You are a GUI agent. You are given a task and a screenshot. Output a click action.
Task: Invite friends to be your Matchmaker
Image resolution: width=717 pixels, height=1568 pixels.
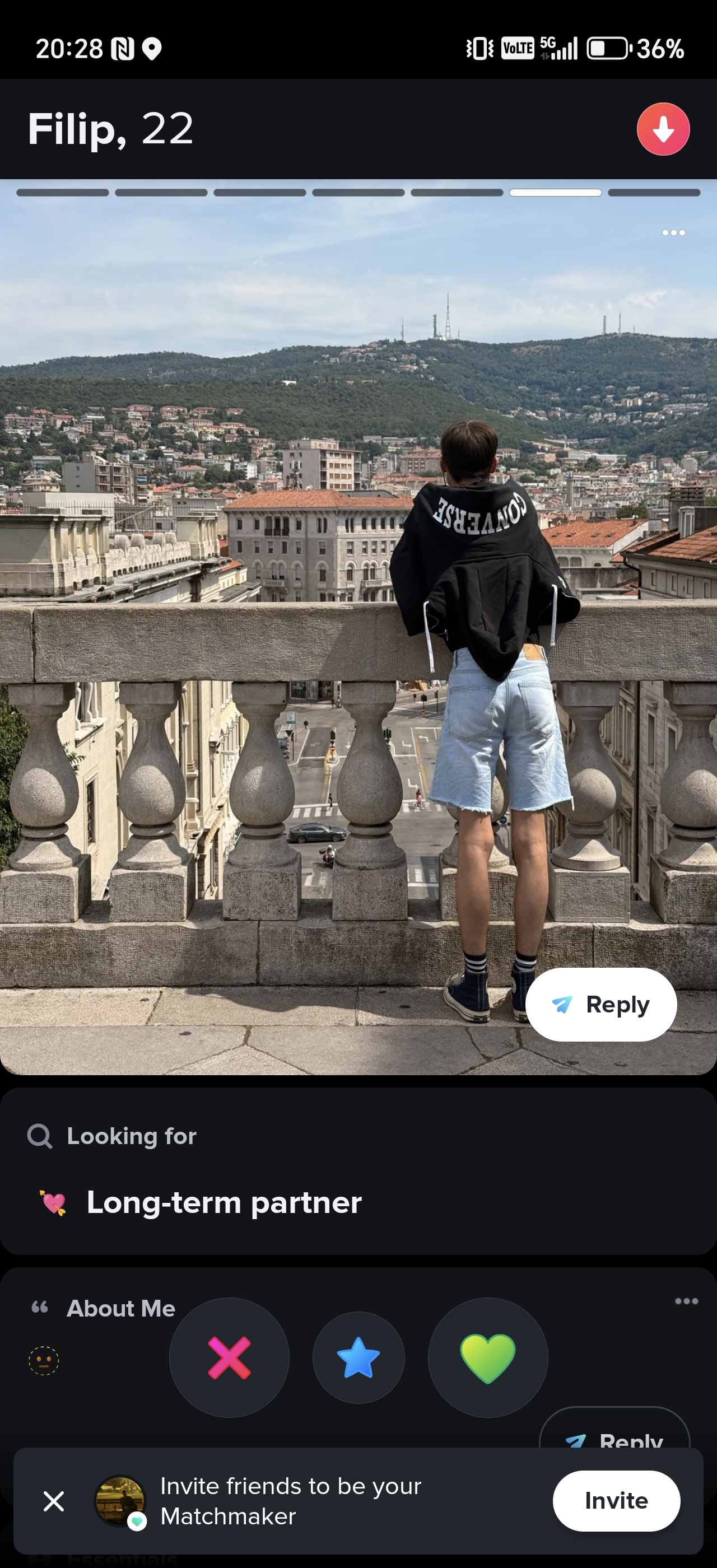click(616, 1501)
